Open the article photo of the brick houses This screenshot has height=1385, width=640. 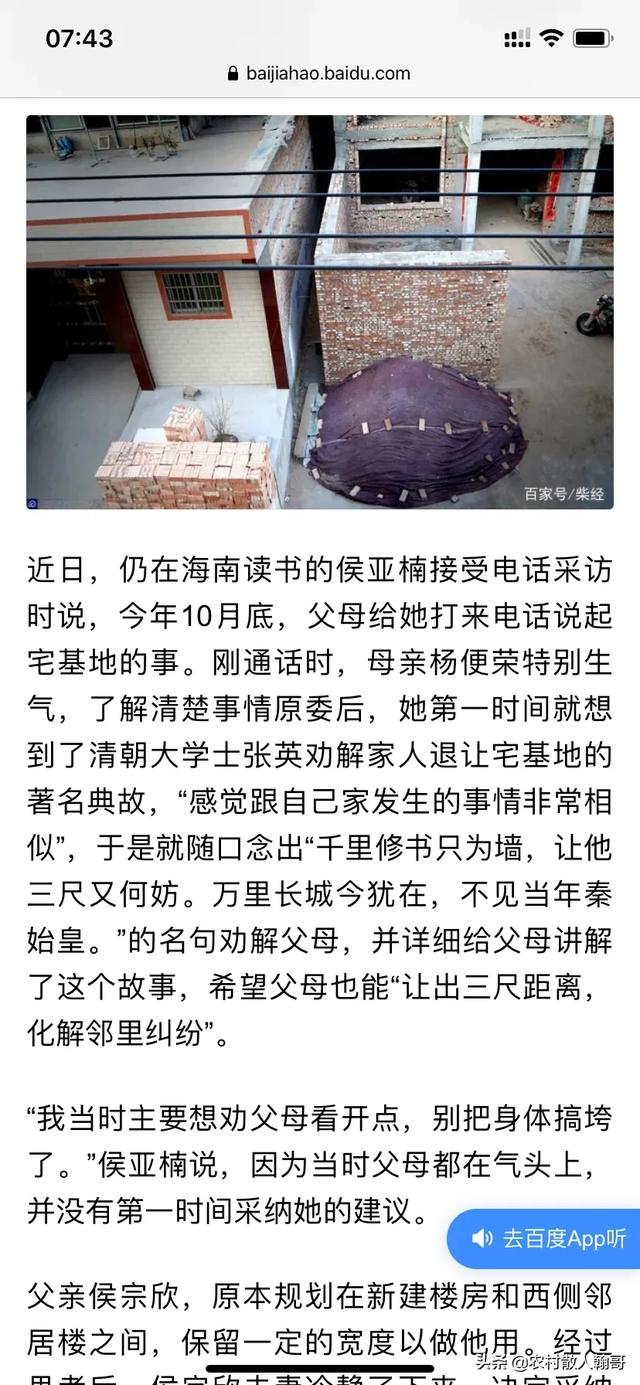click(320, 312)
